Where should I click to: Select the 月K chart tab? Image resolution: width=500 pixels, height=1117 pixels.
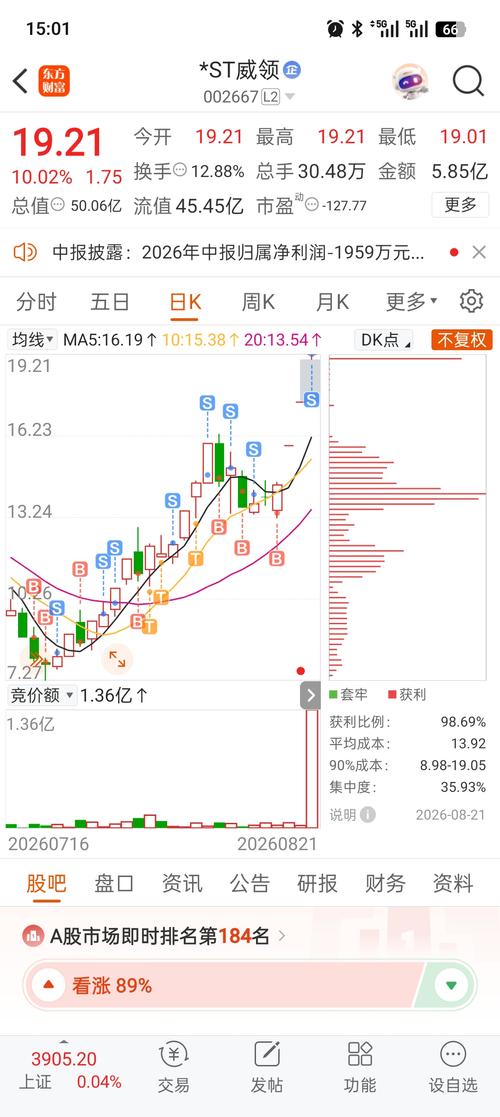point(332,301)
